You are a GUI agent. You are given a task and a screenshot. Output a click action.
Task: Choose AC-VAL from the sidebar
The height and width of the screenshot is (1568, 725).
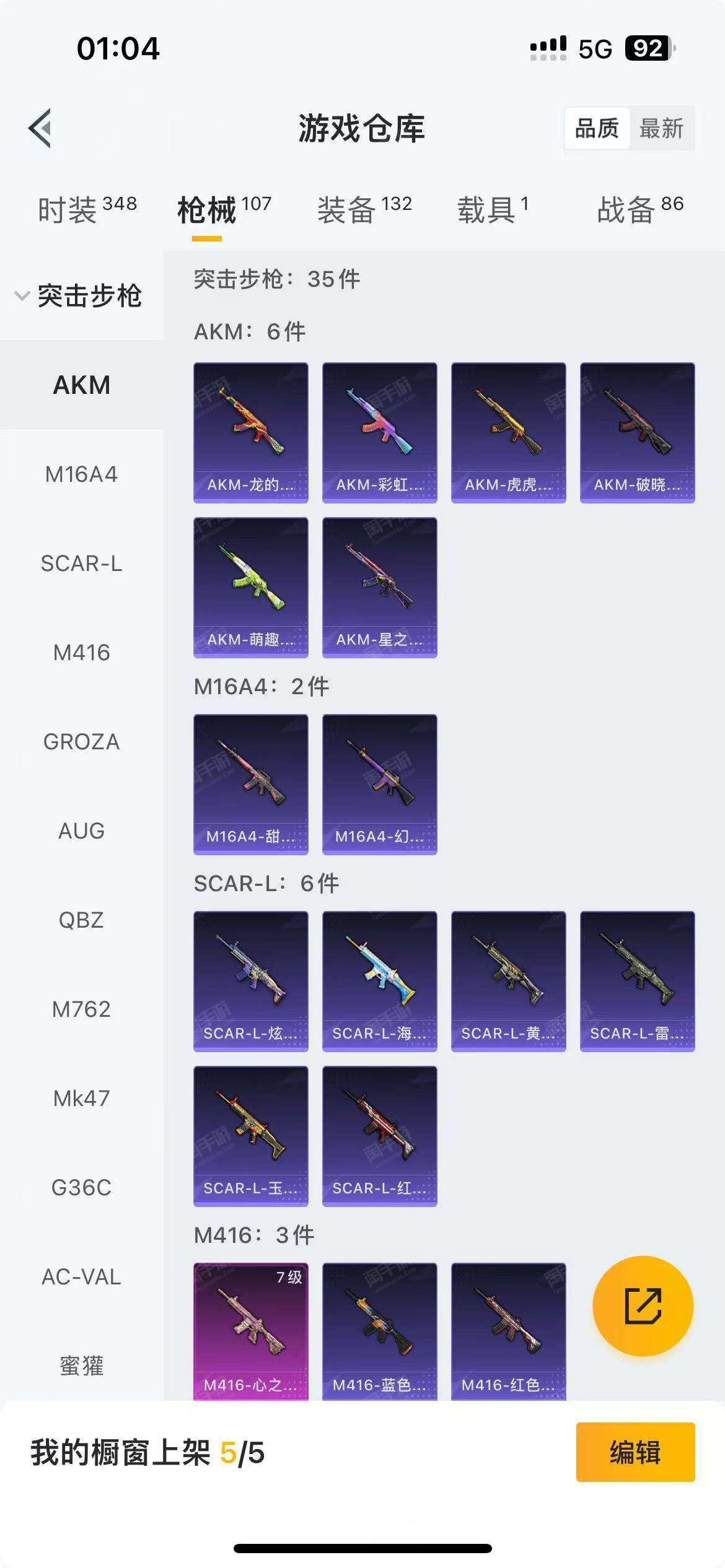[x=81, y=1276]
